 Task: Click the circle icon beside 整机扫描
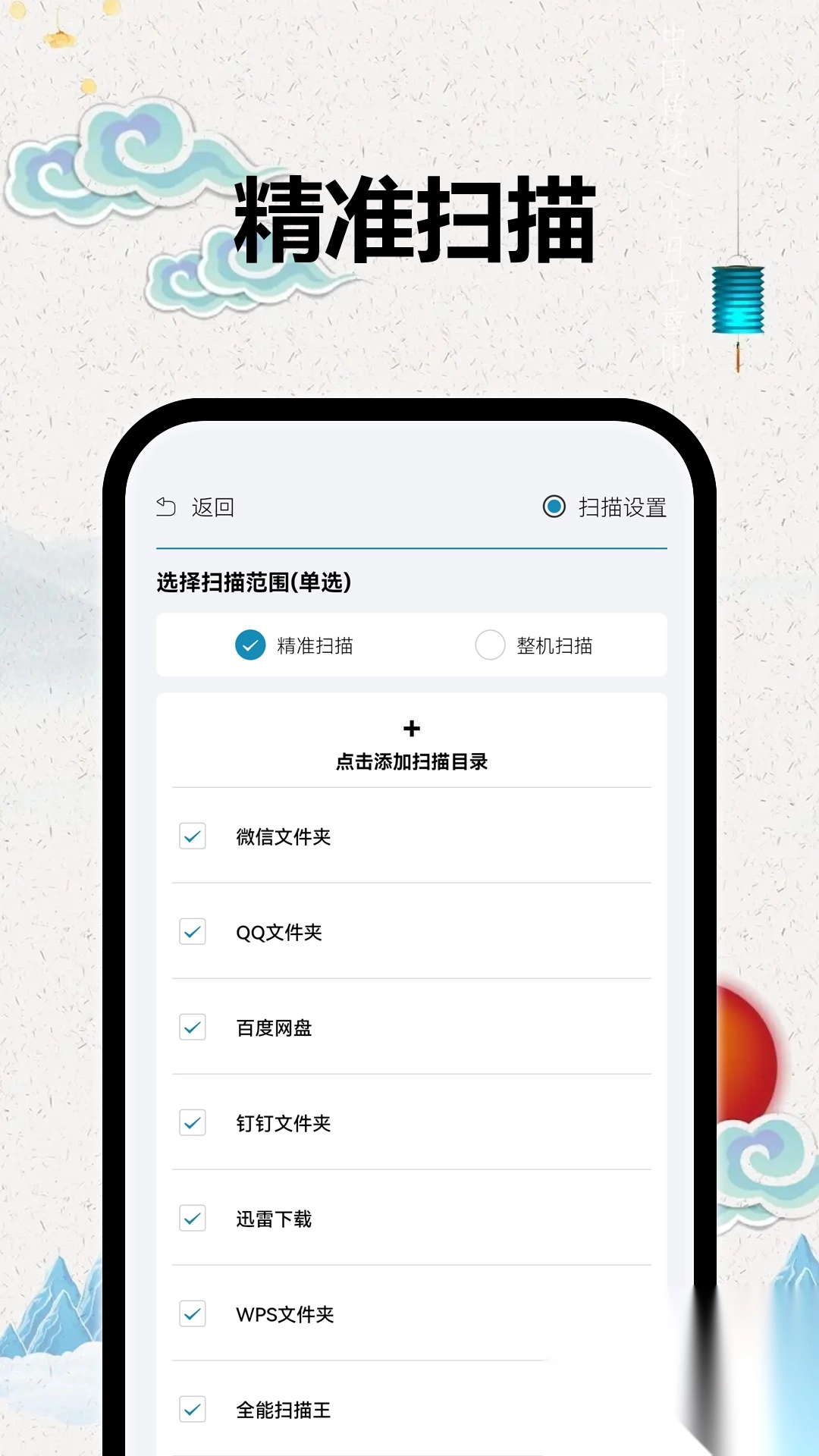tap(490, 645)
